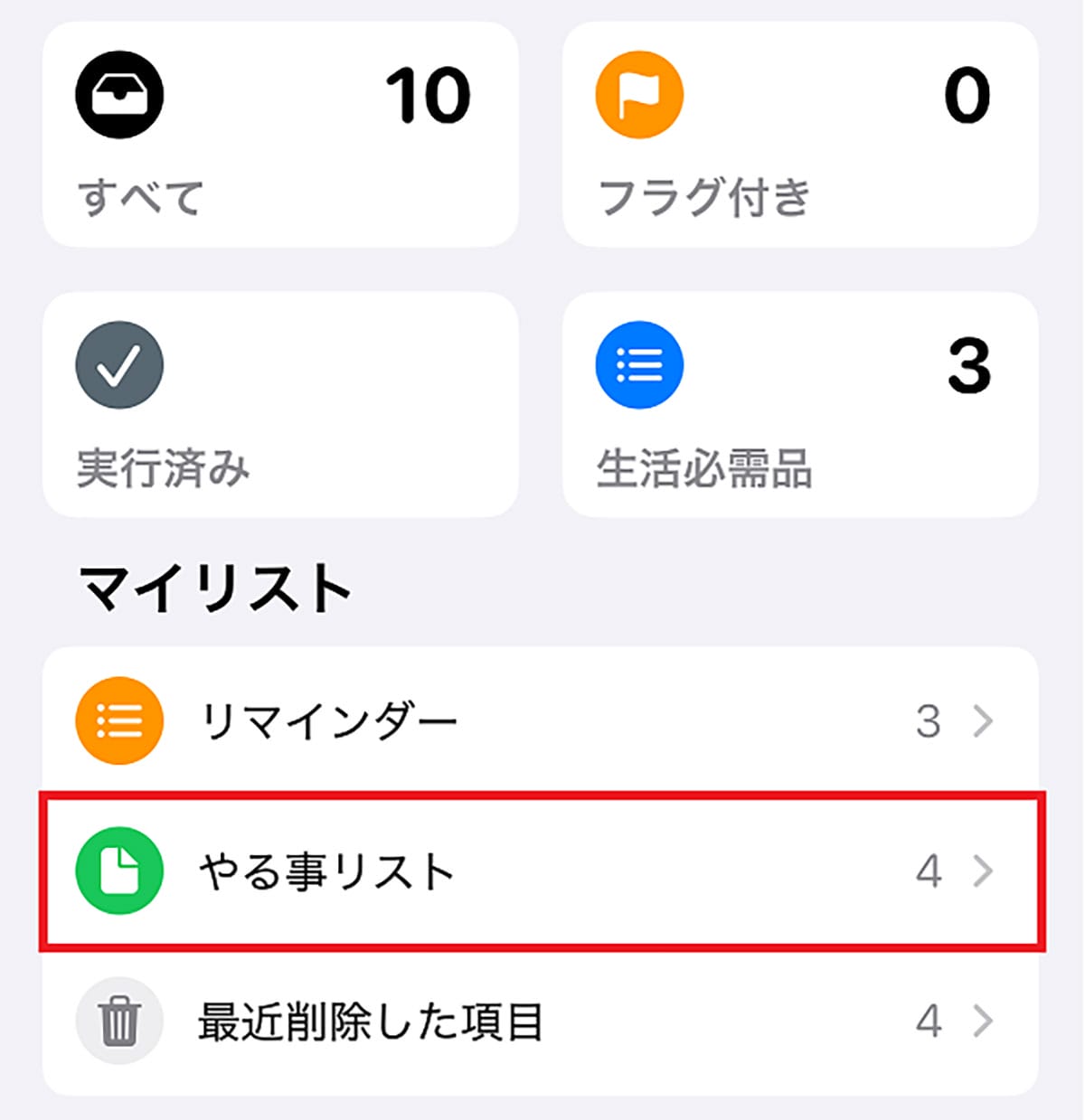
Task: Open the リマインダー list
Action: (540, 721)
